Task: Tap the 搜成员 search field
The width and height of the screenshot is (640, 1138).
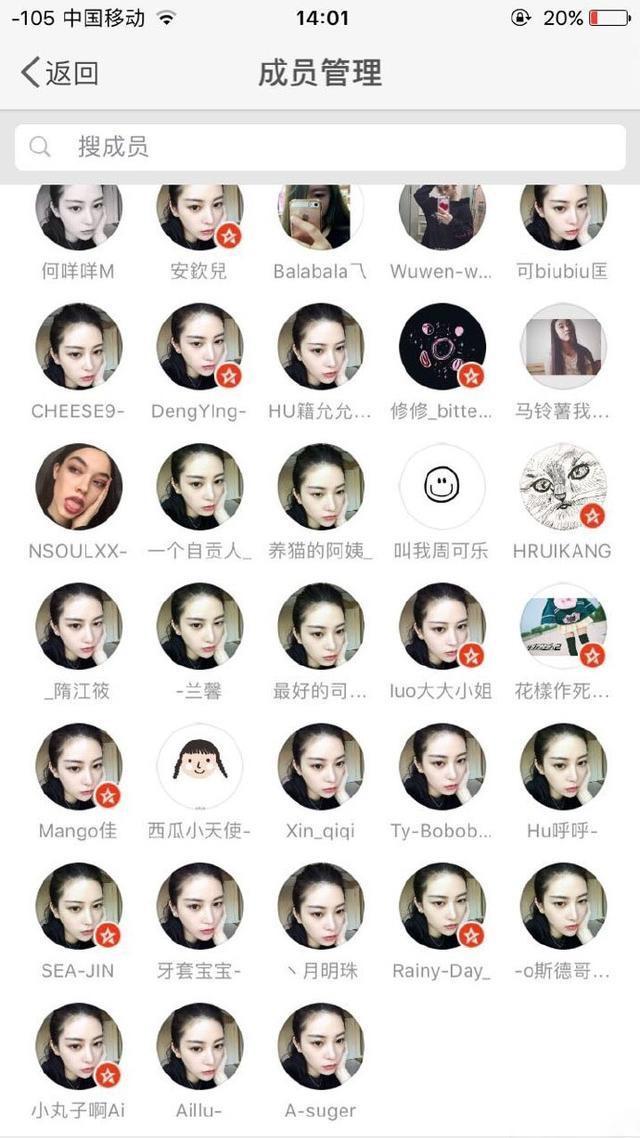Action: tap(320, 147)
